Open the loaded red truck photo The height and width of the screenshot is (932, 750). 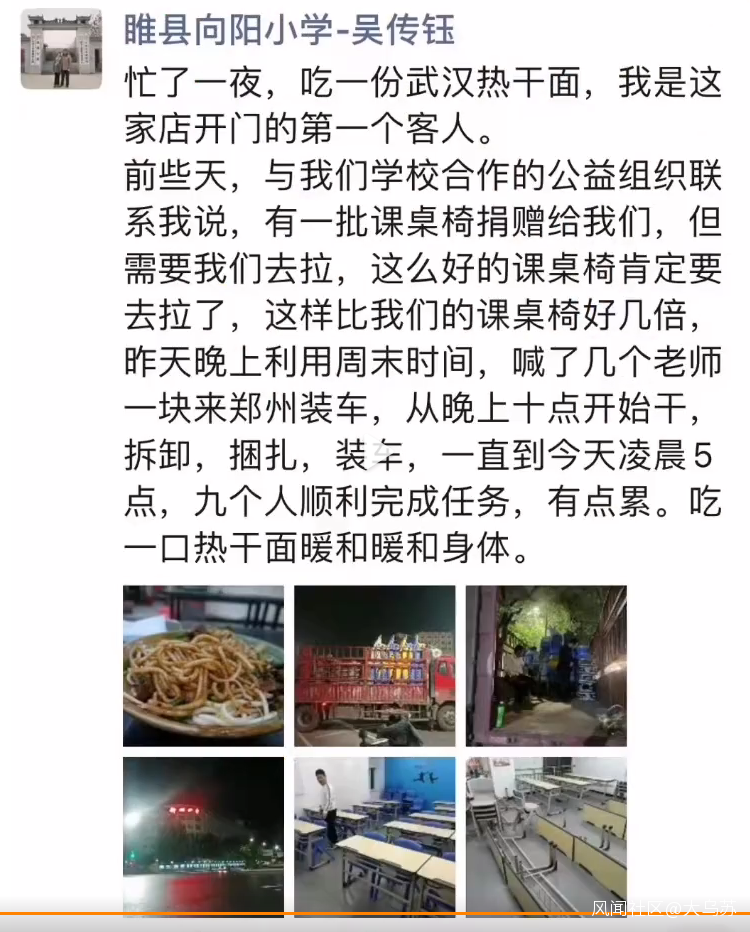click(x=375, y=666)
